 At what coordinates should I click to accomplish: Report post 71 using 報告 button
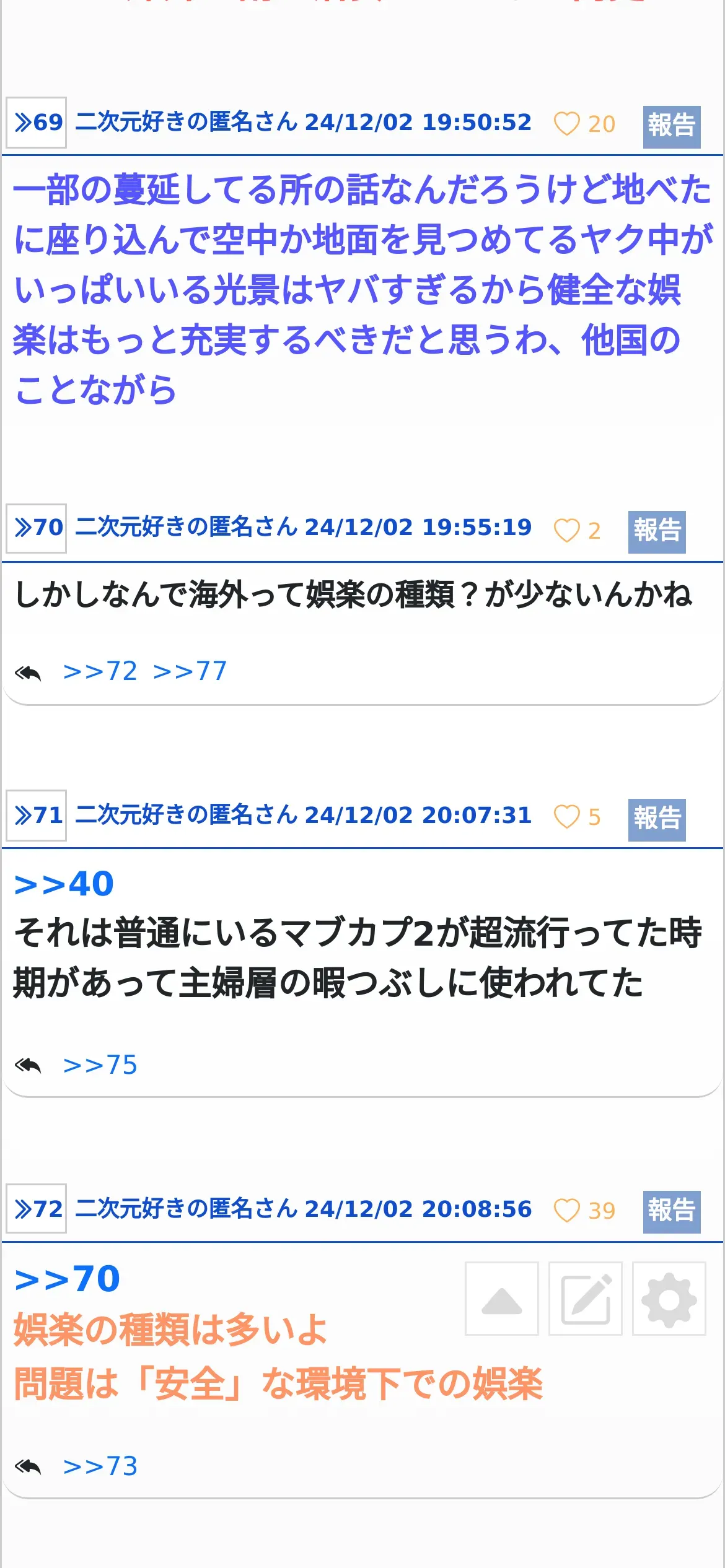point(657,820)
